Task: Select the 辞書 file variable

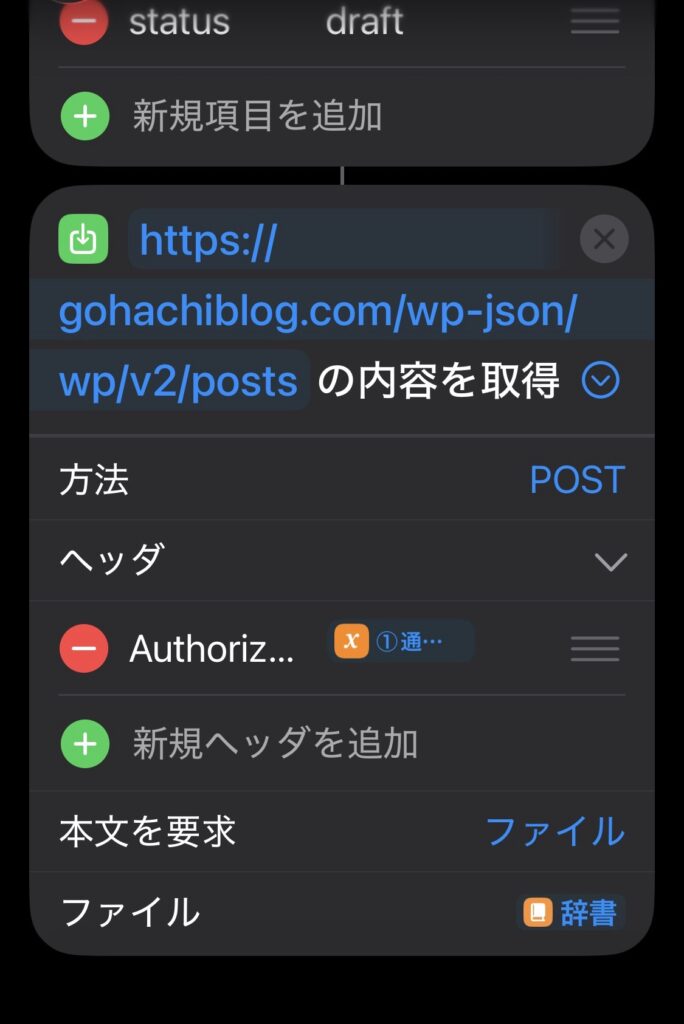Action: pos(573,912)
